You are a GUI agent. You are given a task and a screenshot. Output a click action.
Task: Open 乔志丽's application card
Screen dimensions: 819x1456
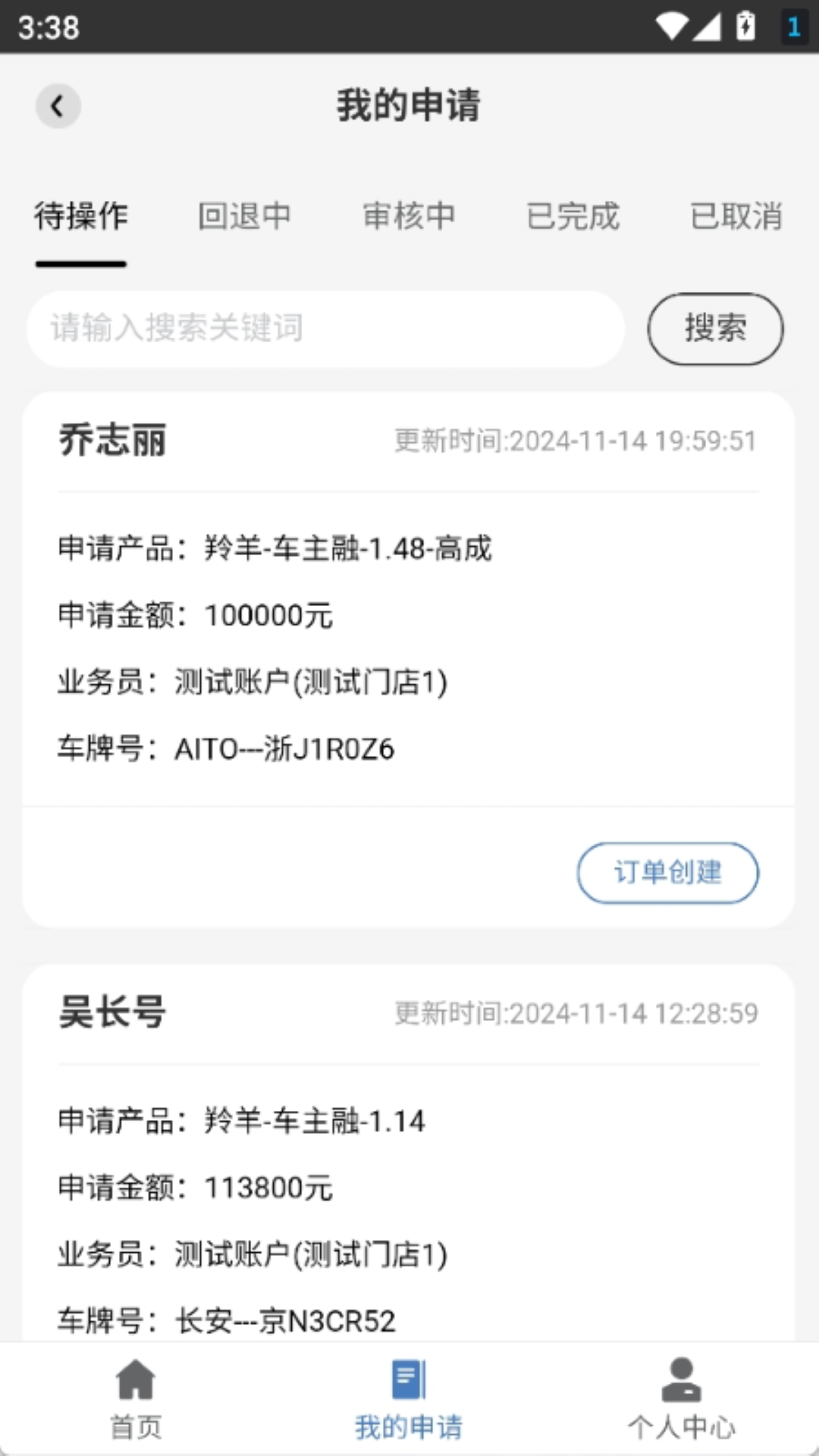[x=409, y=645]
